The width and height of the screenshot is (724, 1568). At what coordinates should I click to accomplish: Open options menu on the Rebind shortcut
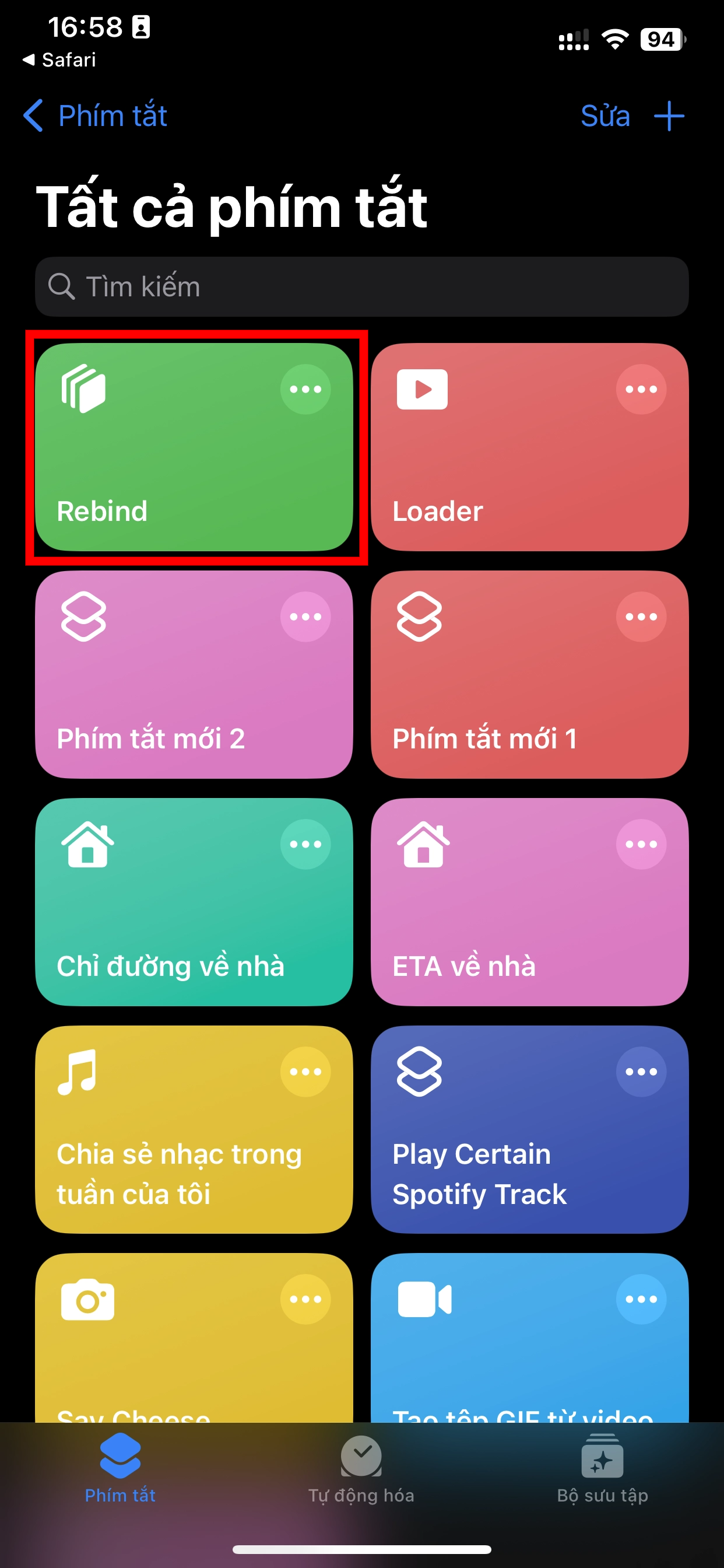tap(306, 388)
